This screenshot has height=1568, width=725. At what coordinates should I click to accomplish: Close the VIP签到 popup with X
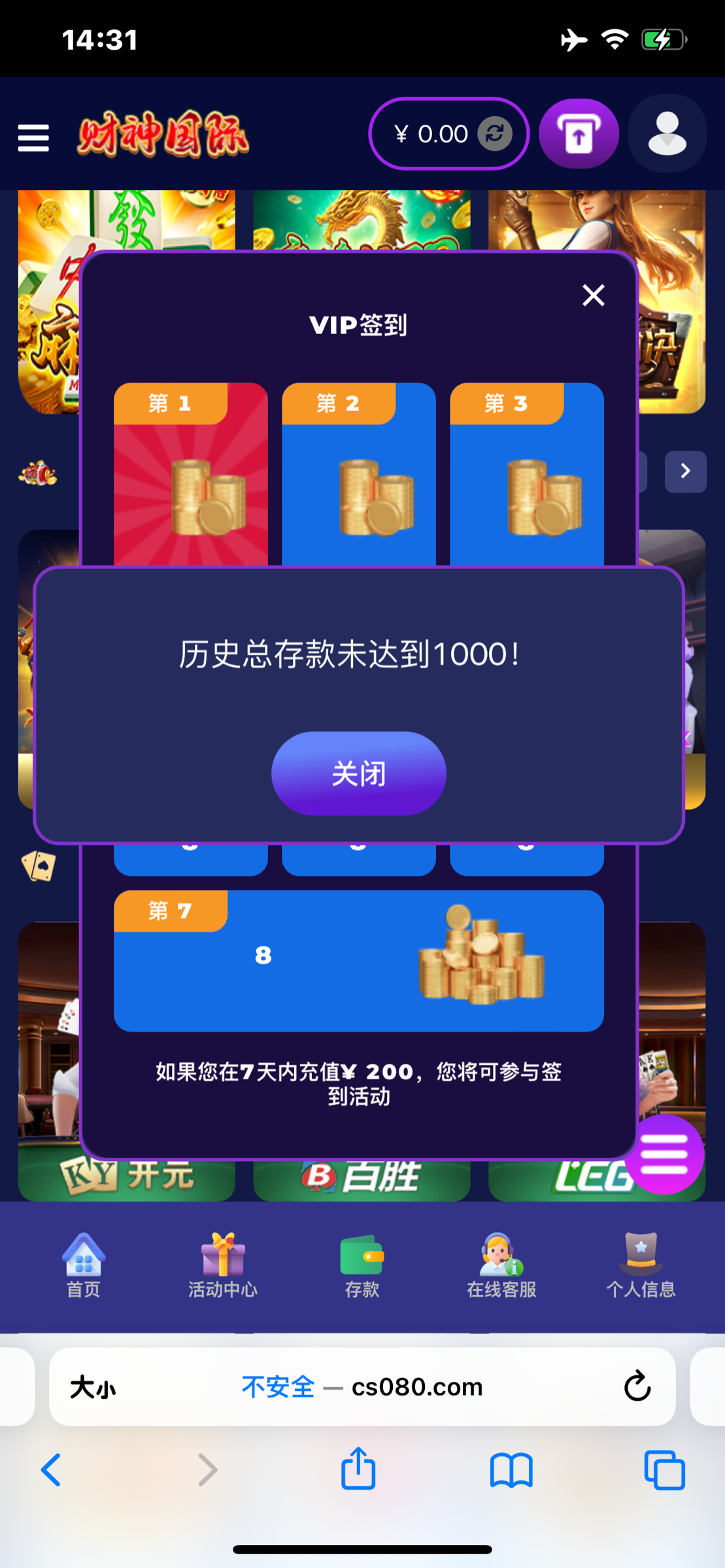point(593,295)
